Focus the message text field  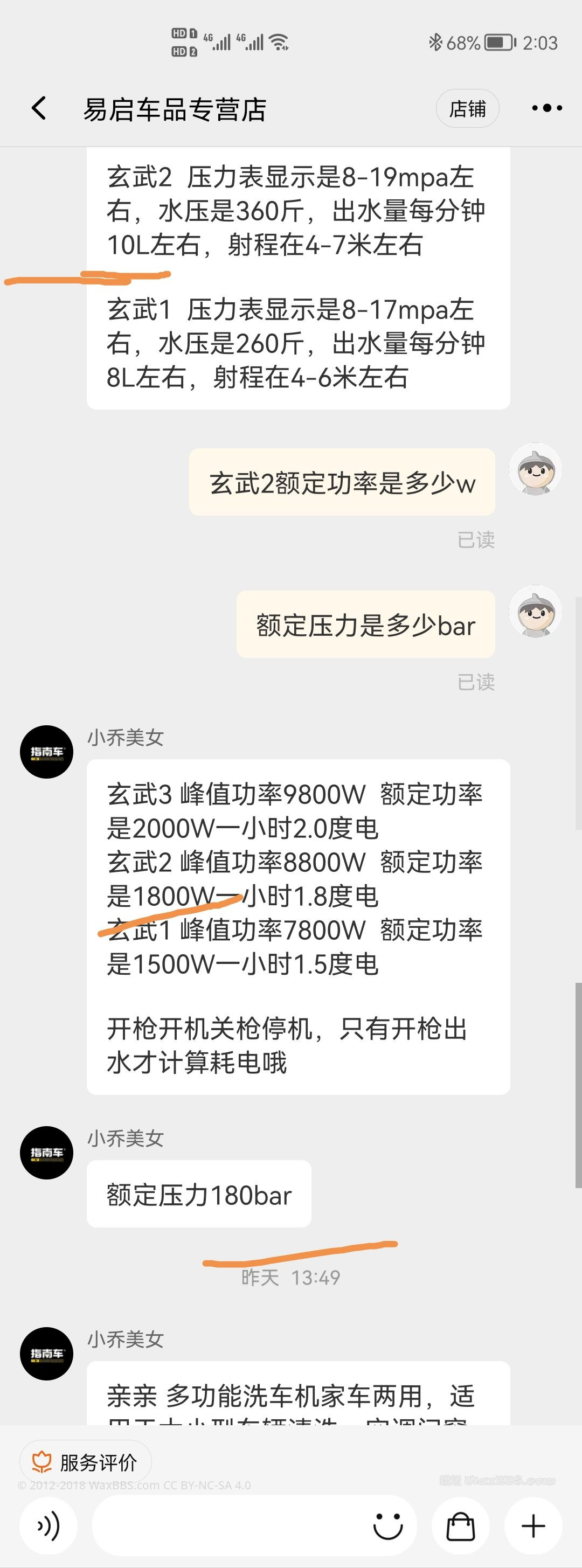pos(231,1525)
